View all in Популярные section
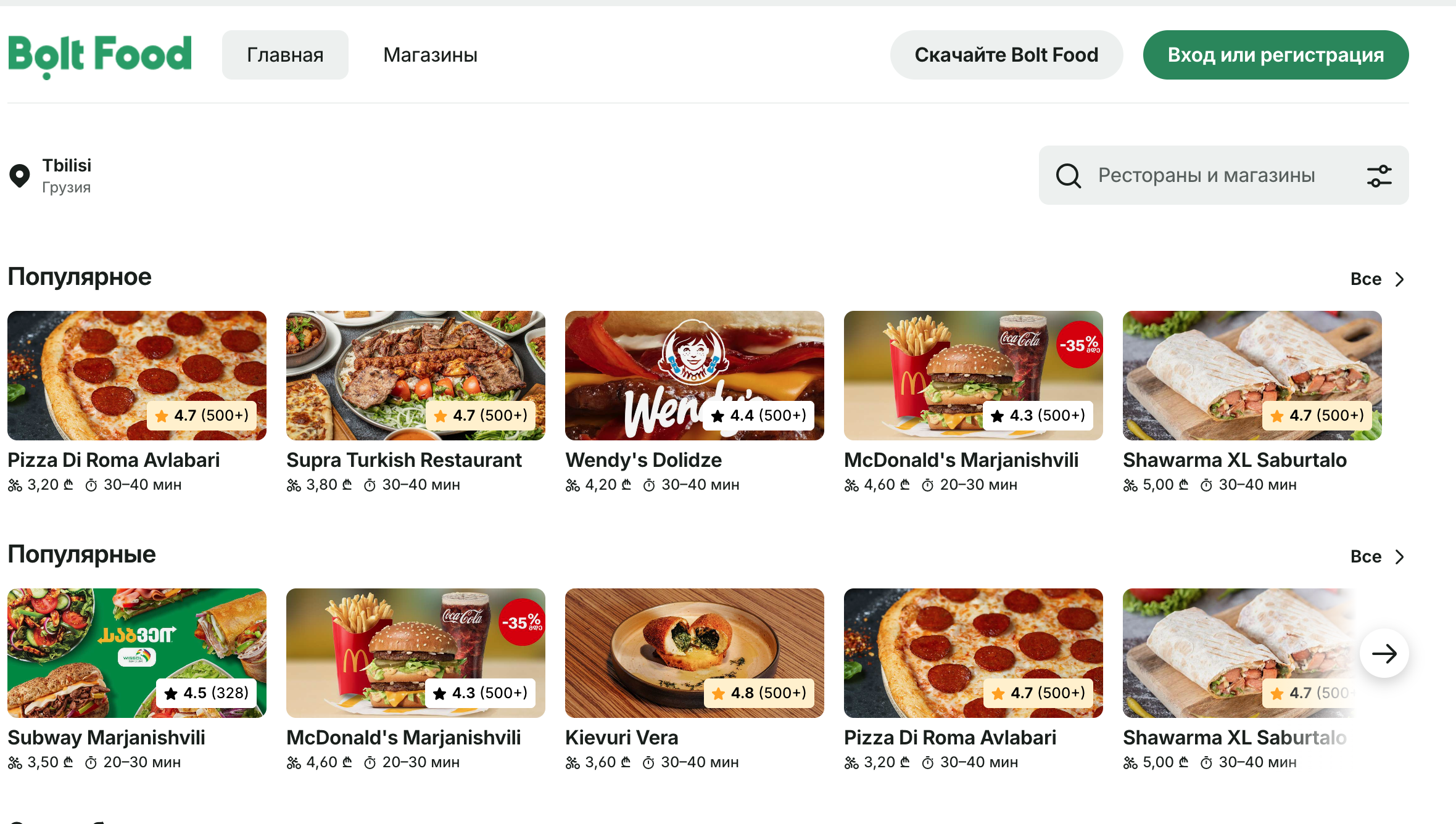Screen dimensions: 1456x824 (1376, 557)
